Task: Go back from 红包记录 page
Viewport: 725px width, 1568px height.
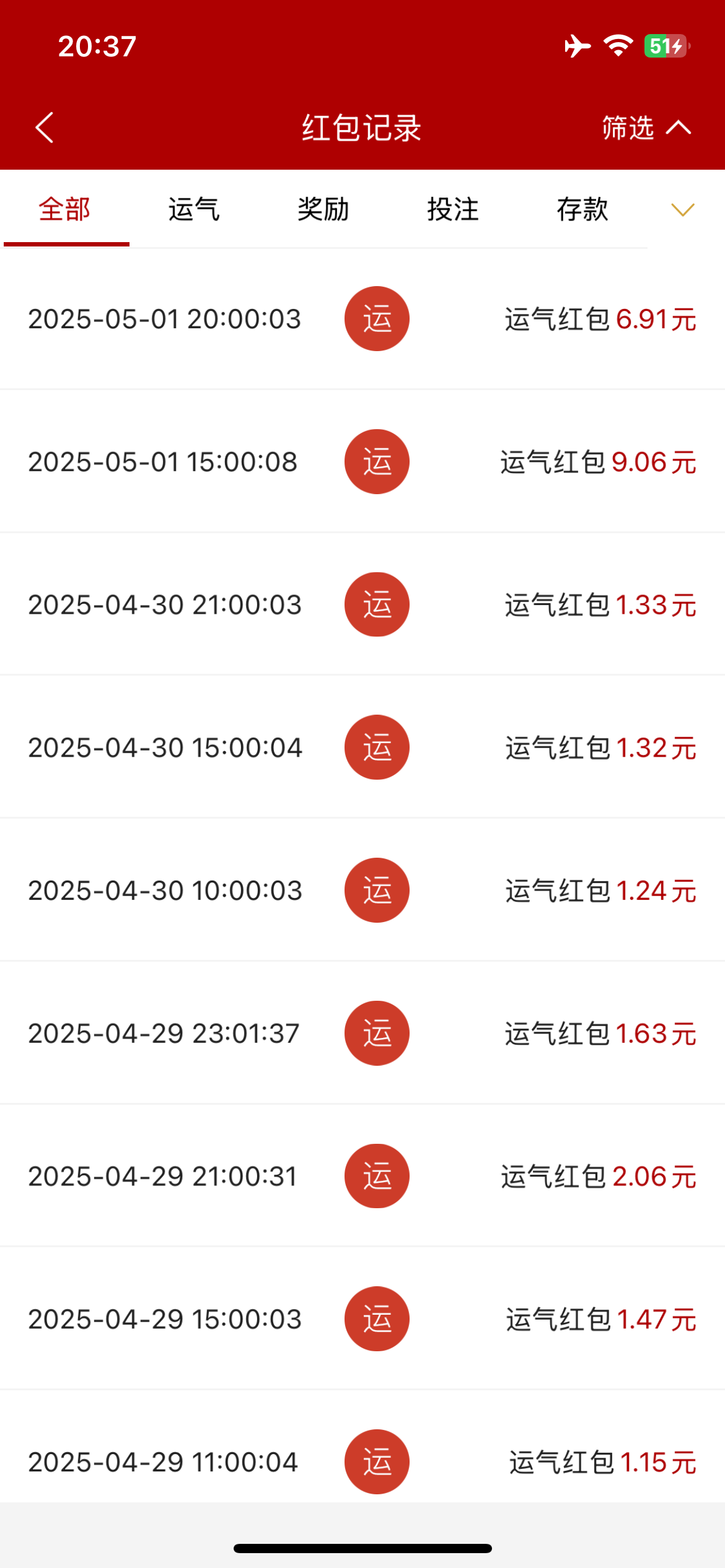Action: (x=45, y=128)
